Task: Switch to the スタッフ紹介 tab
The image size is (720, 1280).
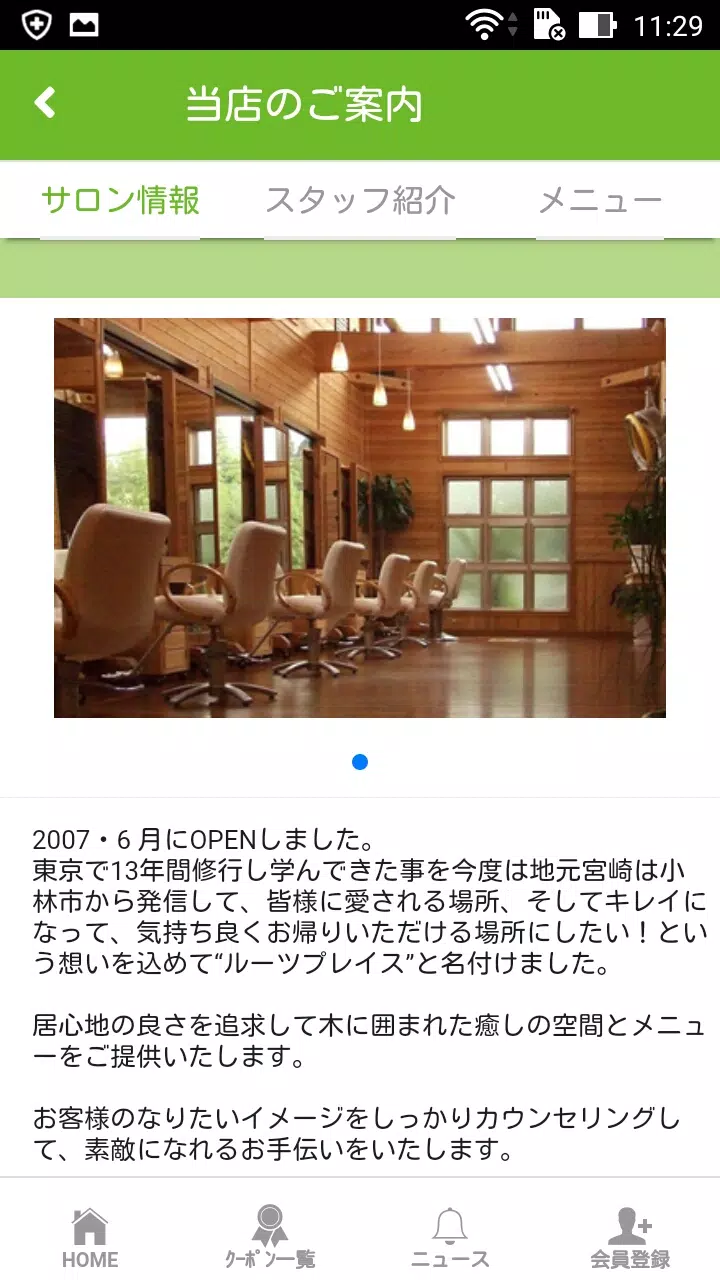Action: (x=360, y=201)
